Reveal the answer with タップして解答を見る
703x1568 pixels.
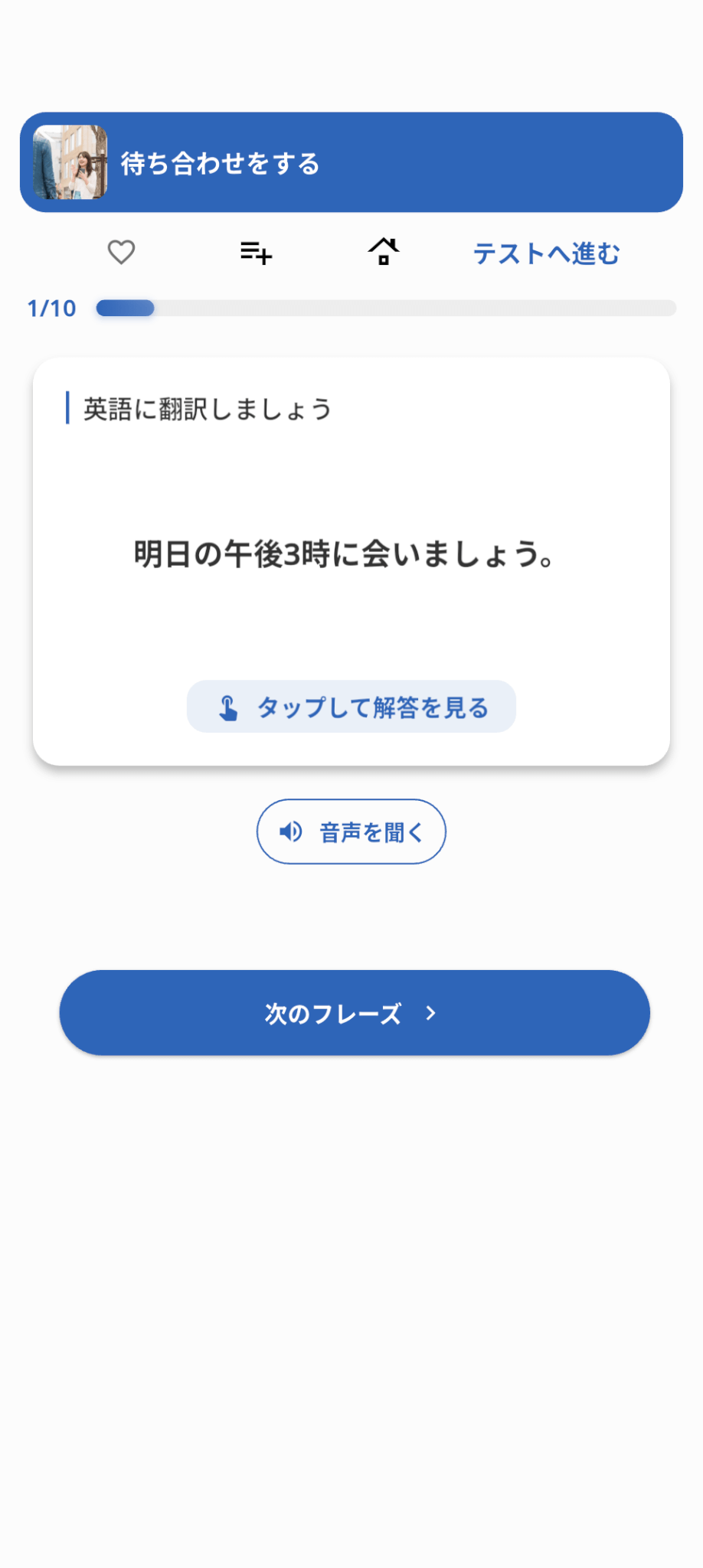click(351, 707)
